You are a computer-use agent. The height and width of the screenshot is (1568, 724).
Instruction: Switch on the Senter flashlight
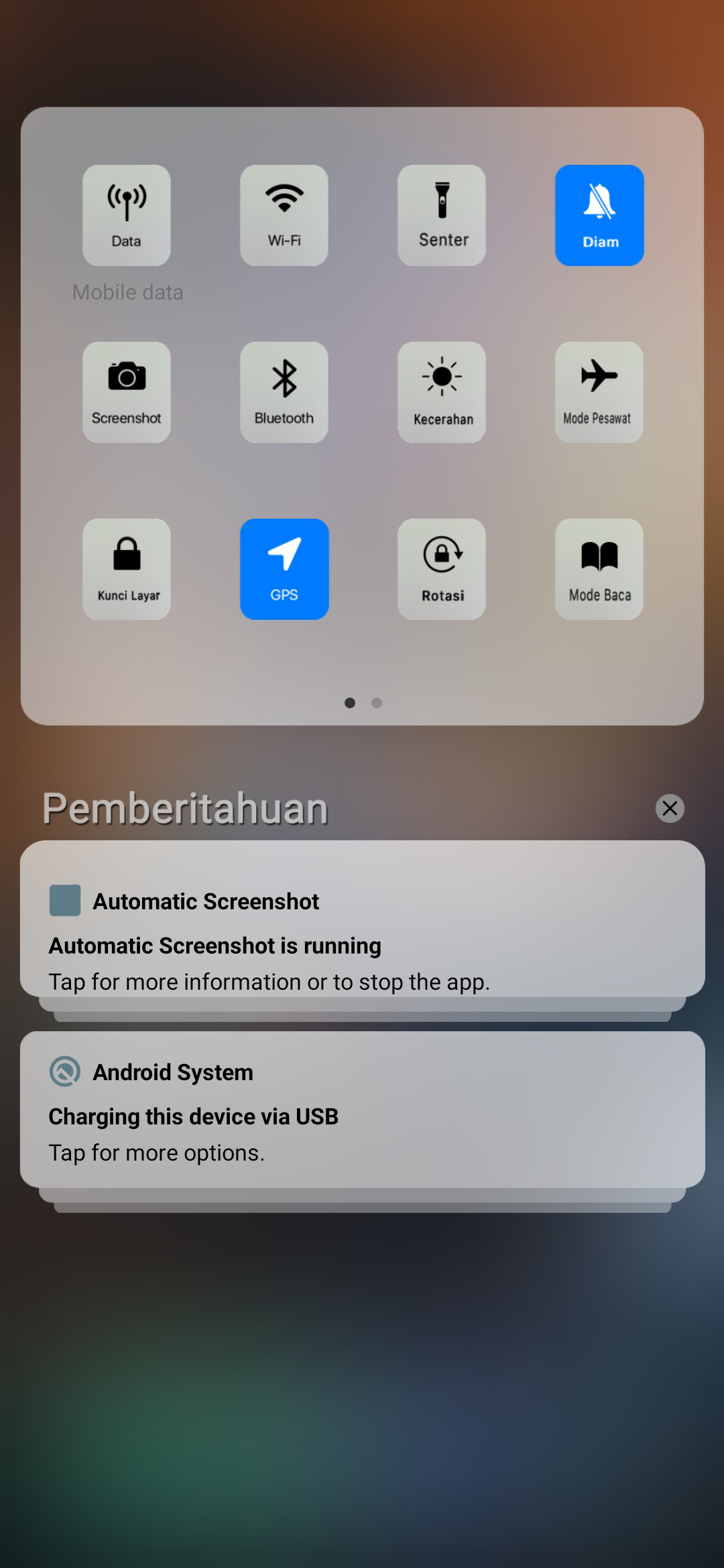click(x=442, y=215)
